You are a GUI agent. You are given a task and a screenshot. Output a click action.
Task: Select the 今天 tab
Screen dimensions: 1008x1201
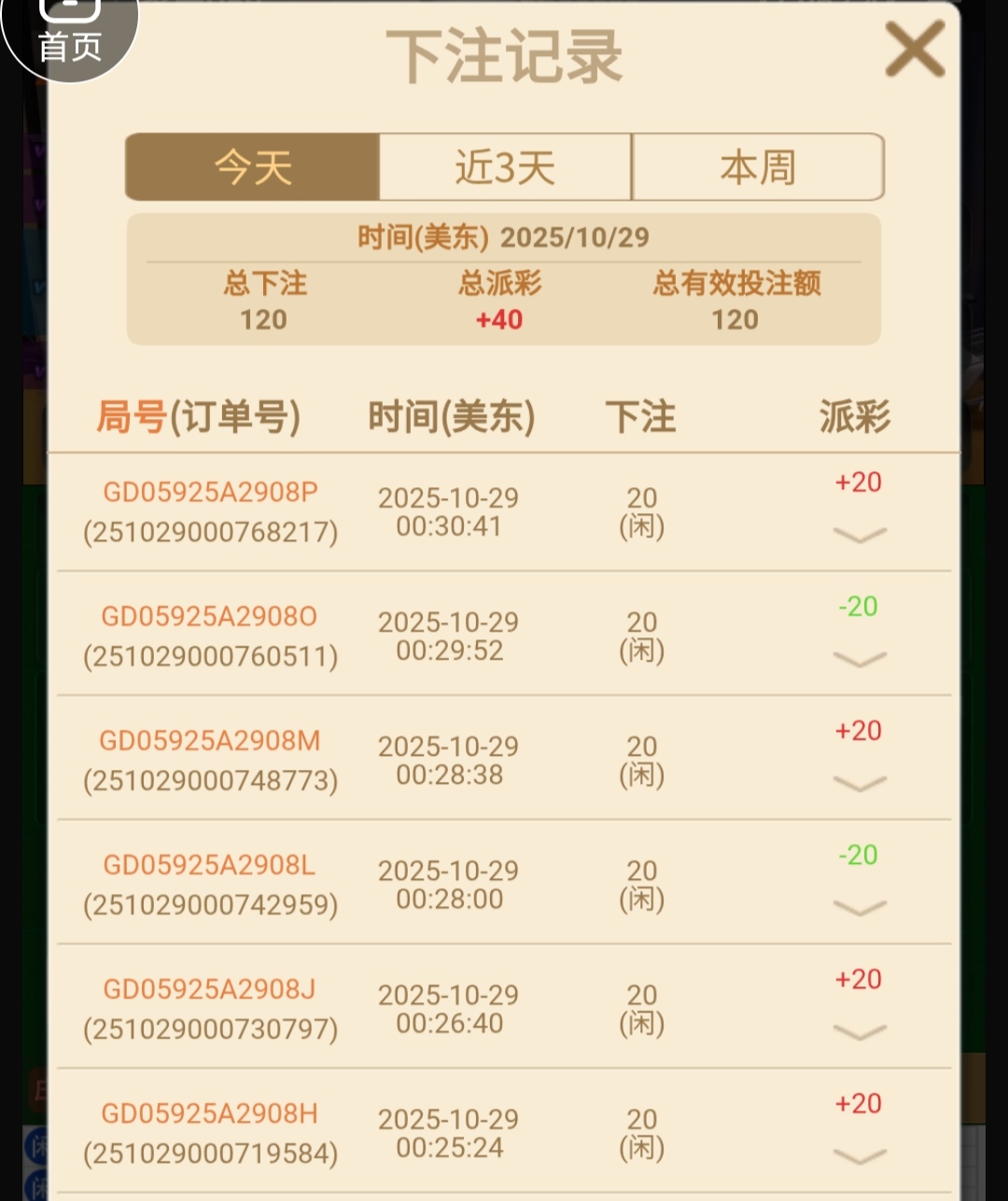(x=253, y=167)
